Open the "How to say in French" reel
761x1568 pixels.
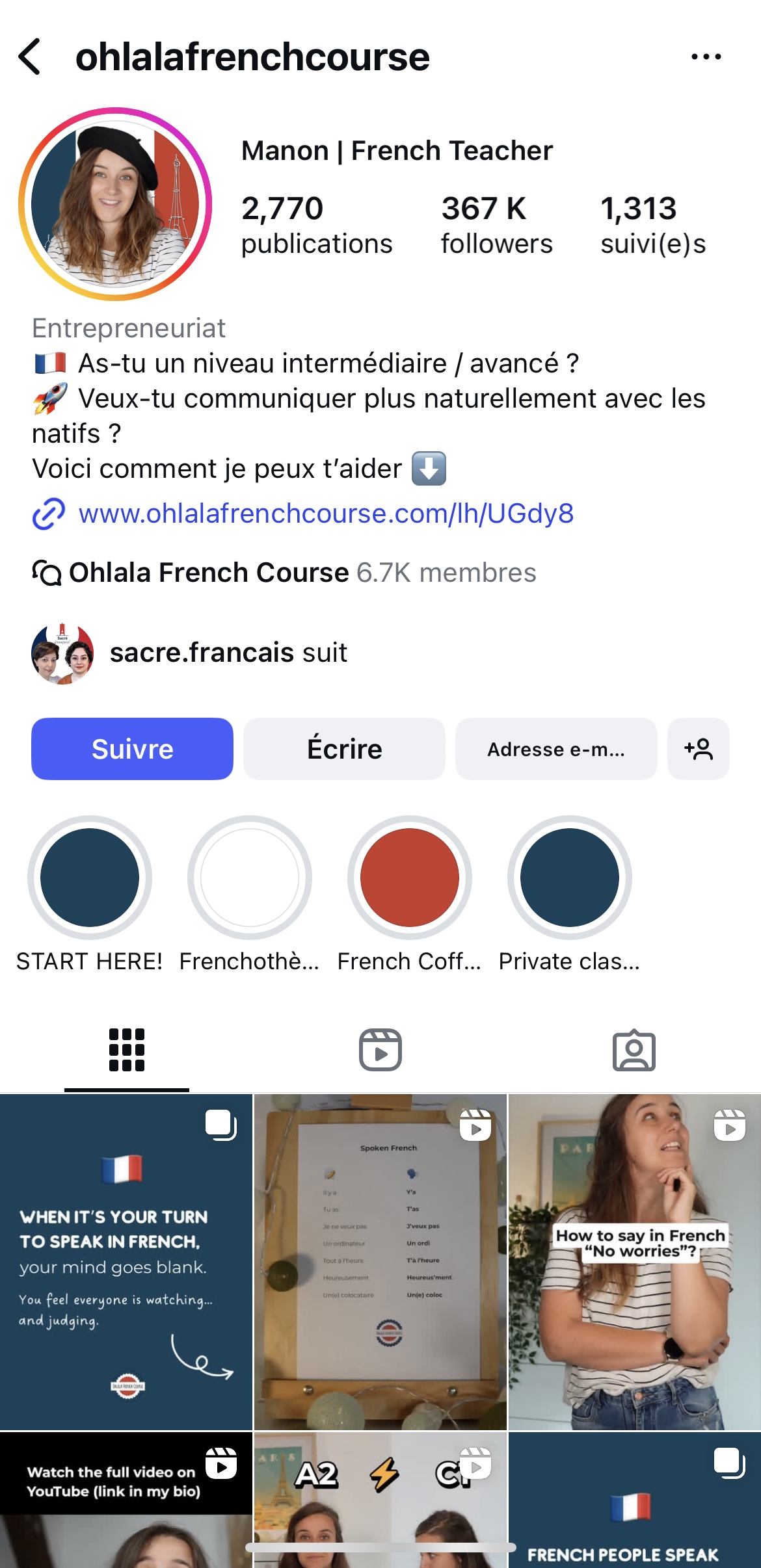click(x=634, y=1261)
